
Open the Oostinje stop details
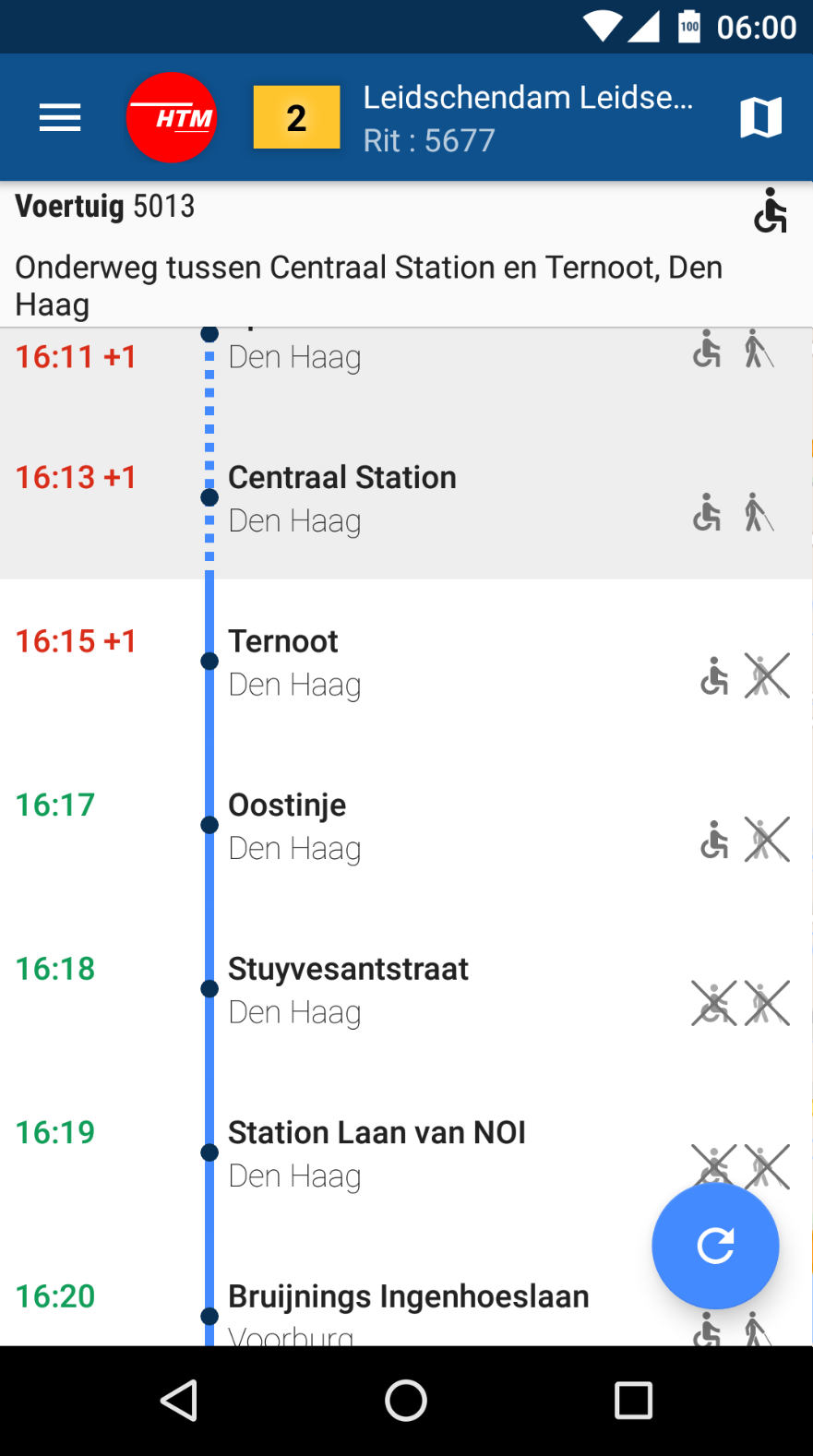tap(406, 825)
